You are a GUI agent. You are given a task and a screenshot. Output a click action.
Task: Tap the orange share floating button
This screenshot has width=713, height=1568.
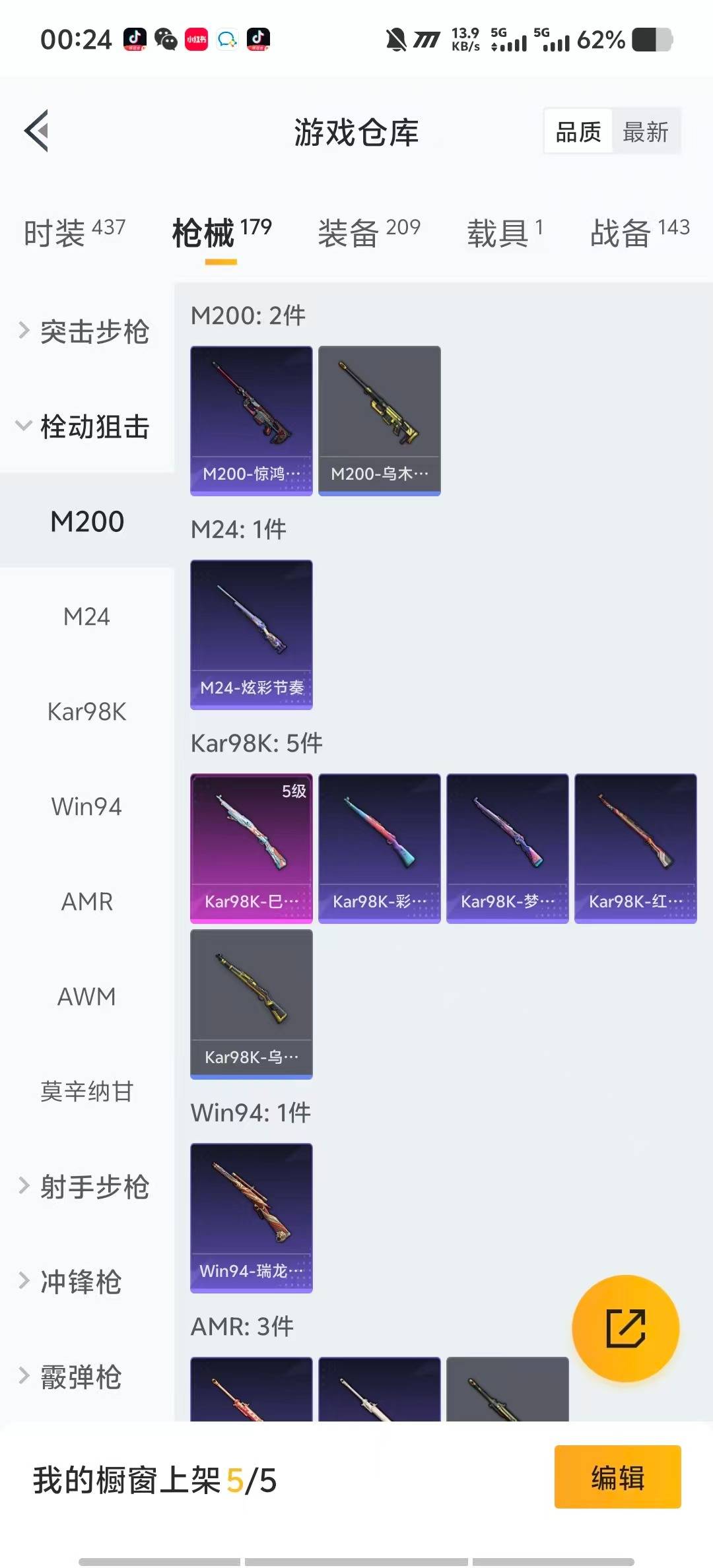625,1328
